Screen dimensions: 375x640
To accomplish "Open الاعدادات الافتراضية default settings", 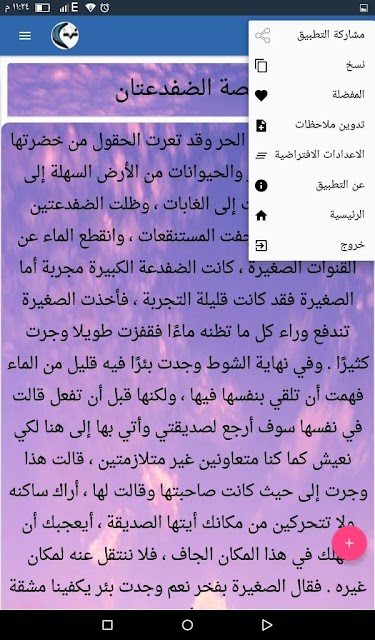I will click(x=312, y=156).
